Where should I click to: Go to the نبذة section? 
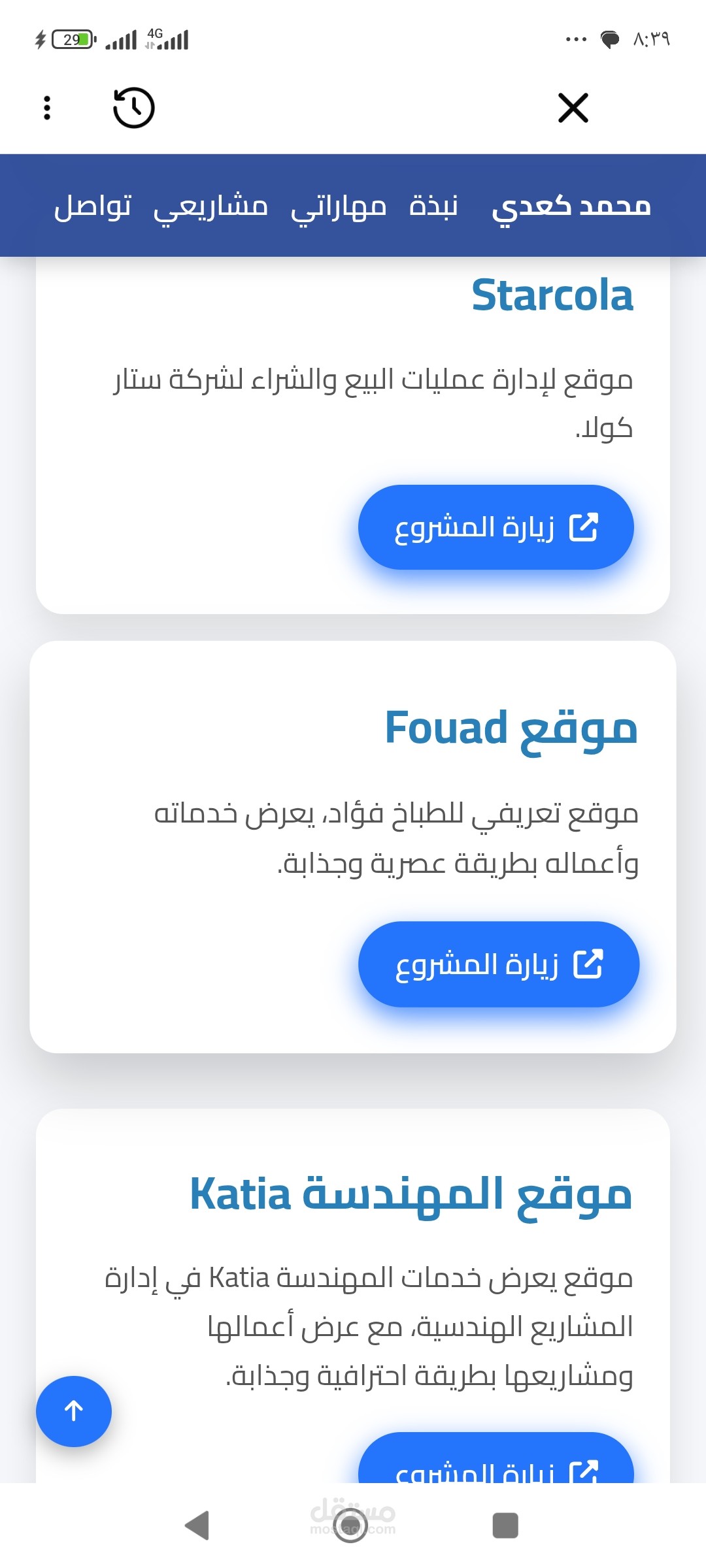pos(433,206)
